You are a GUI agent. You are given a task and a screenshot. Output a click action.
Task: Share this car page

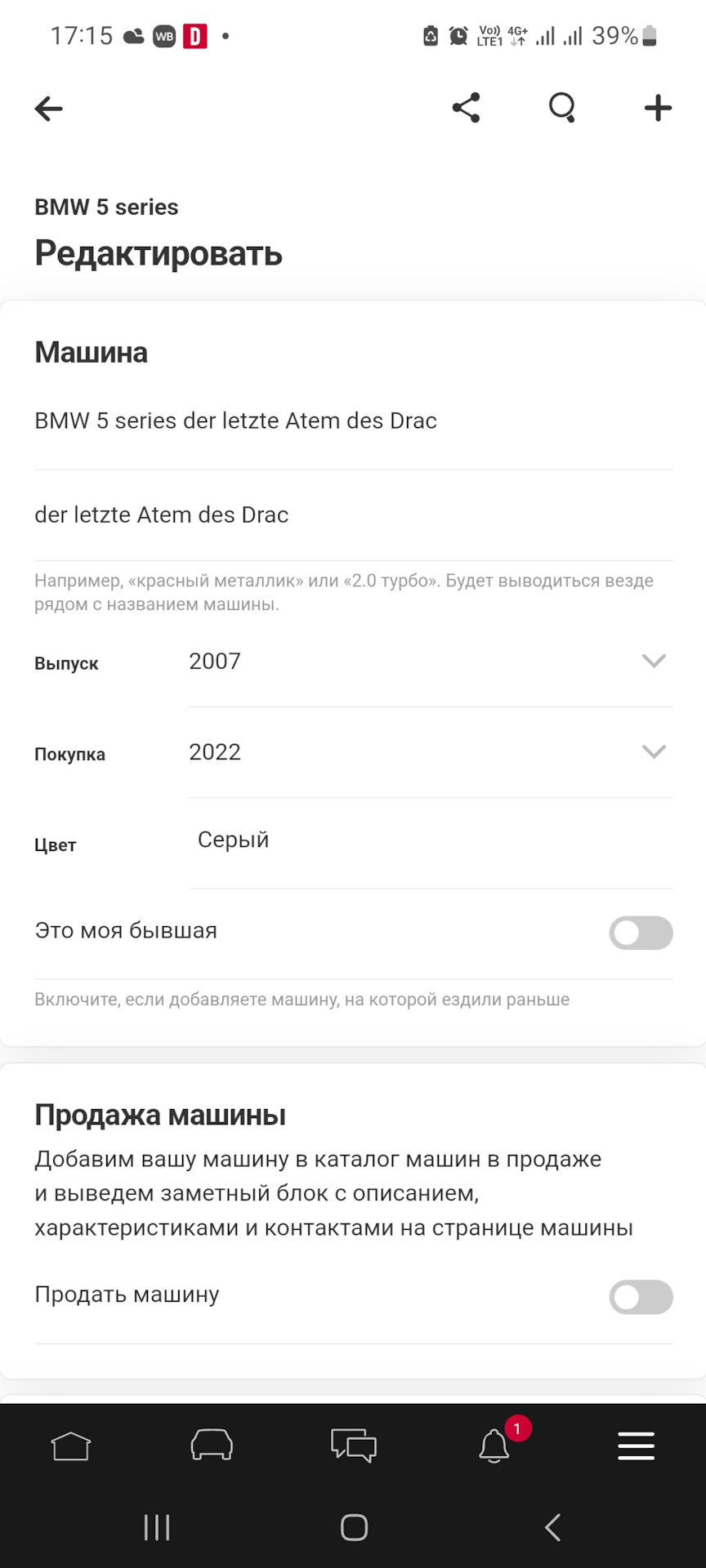coord(466,108)
